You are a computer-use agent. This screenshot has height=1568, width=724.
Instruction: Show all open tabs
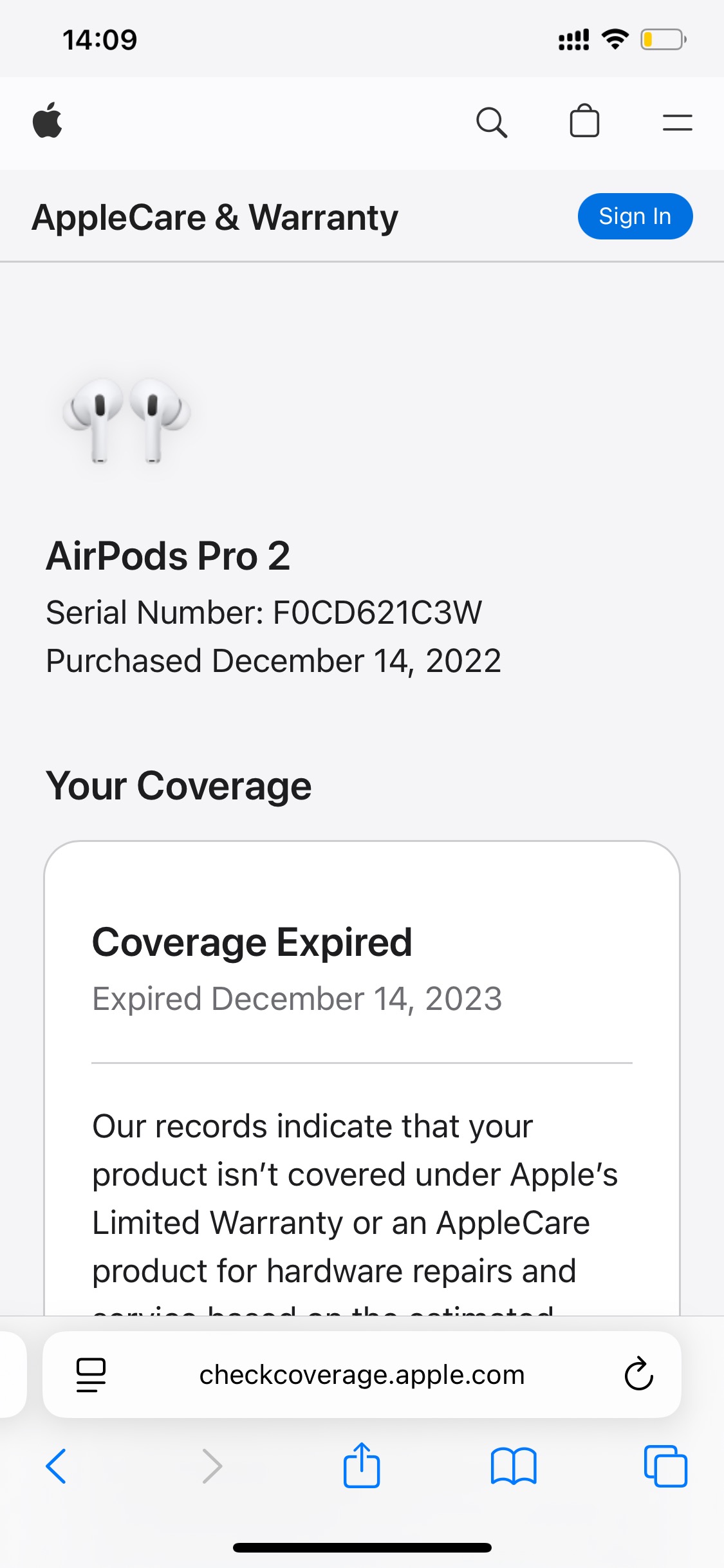point(665,1466)
